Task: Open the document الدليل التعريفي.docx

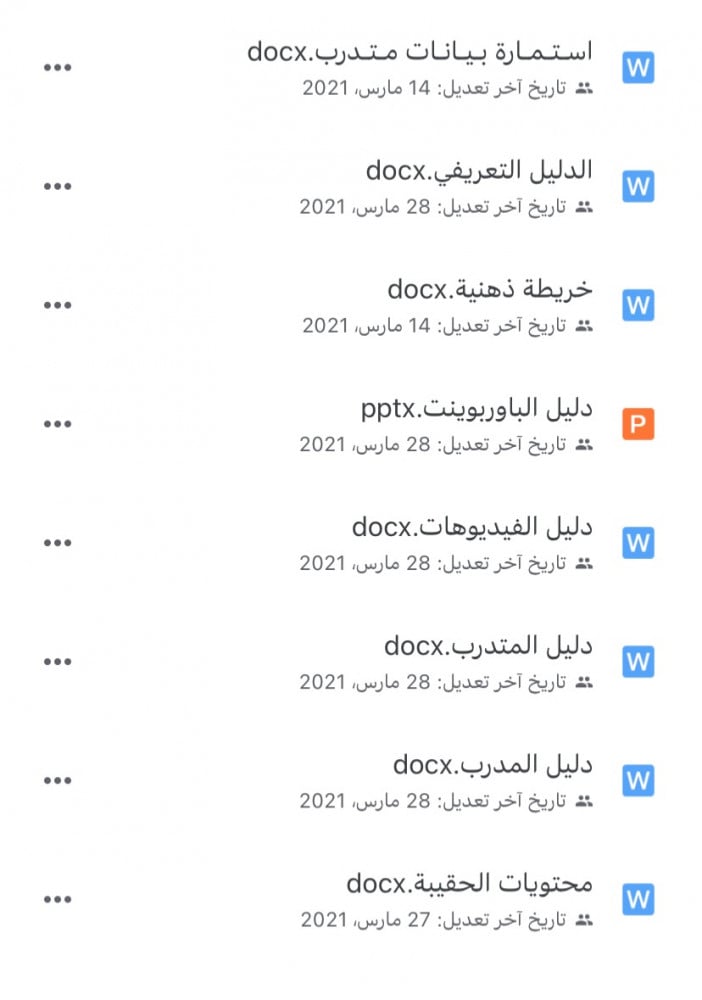Action: [479, 171]
